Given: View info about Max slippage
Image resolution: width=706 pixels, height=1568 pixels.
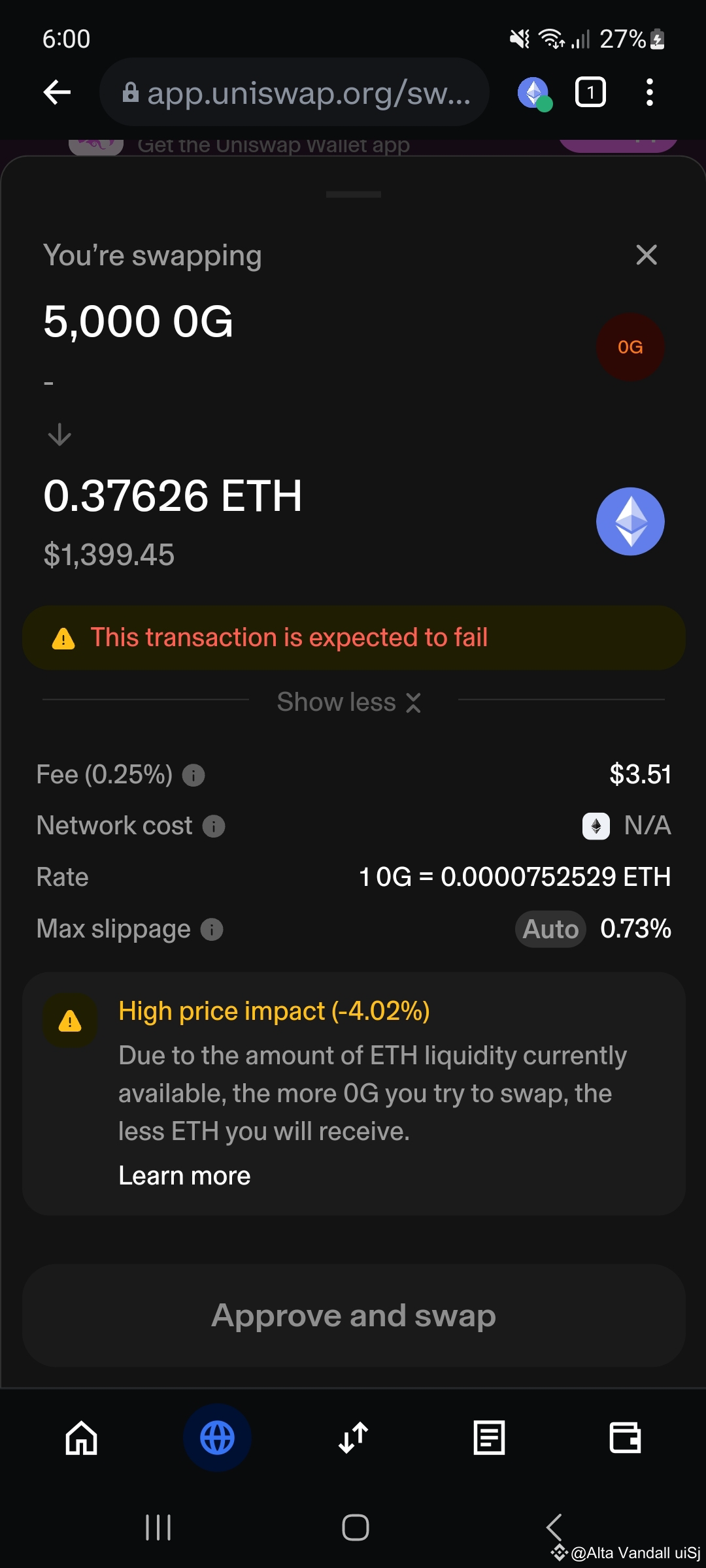Looking at the screenshot, I should (x=212, y=929).
